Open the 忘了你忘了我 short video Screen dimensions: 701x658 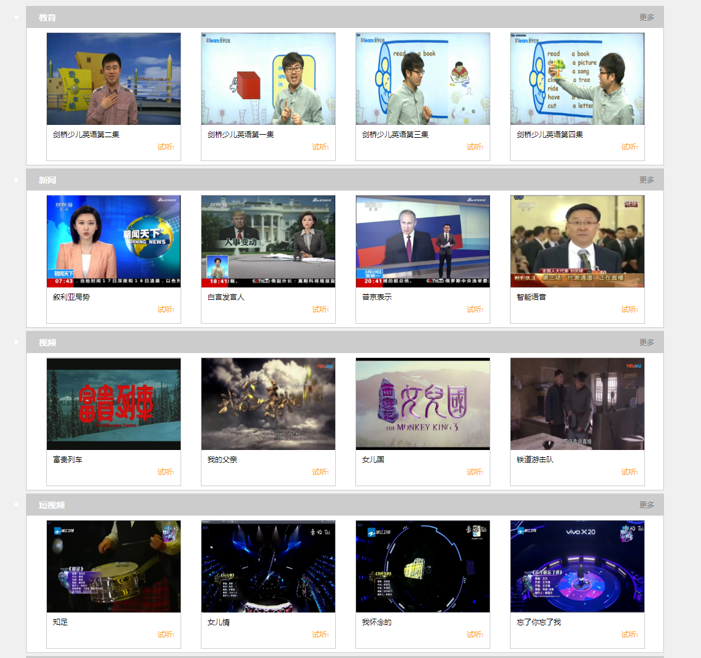577,566
